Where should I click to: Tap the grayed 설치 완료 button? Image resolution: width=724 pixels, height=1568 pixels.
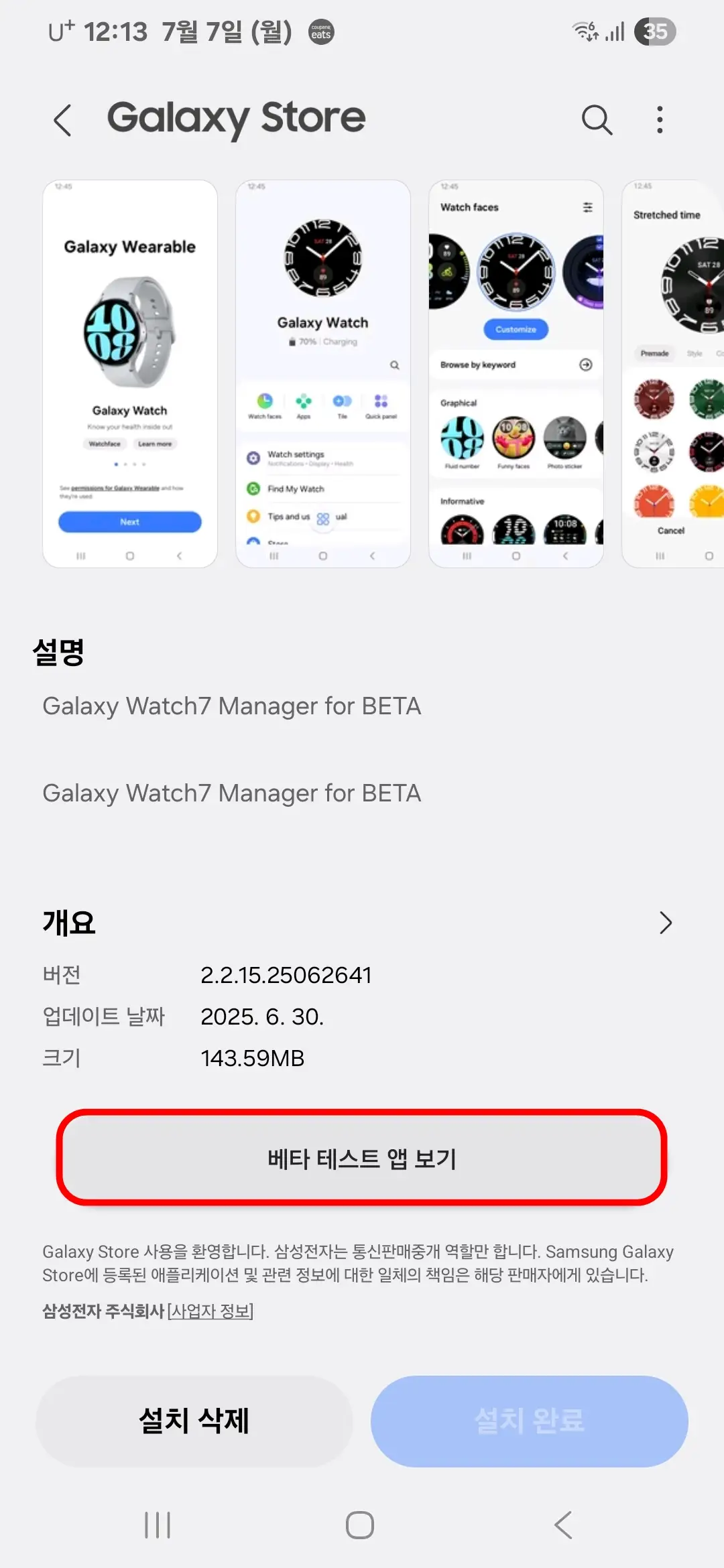[530, 1422]
